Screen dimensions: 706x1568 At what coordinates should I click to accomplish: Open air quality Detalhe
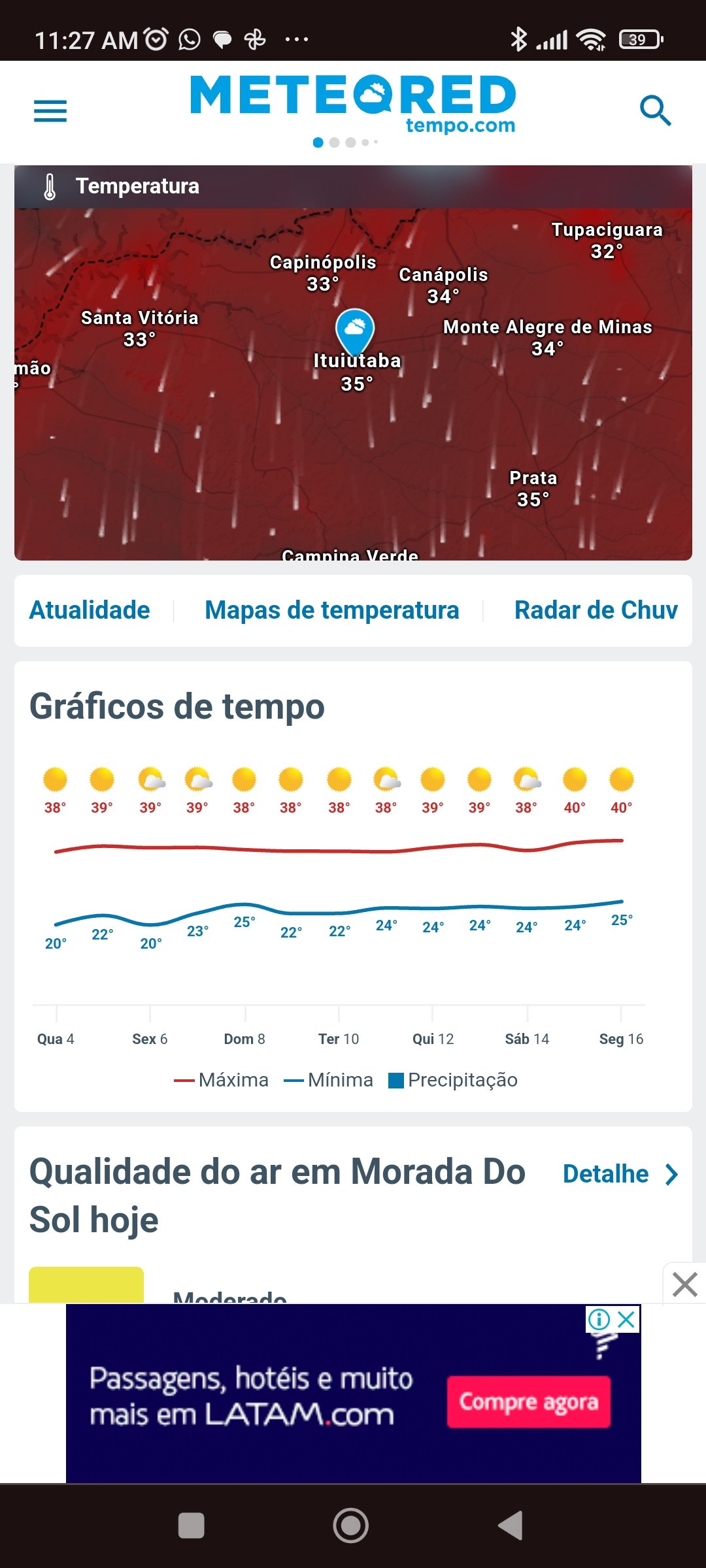coord(621,1174)
